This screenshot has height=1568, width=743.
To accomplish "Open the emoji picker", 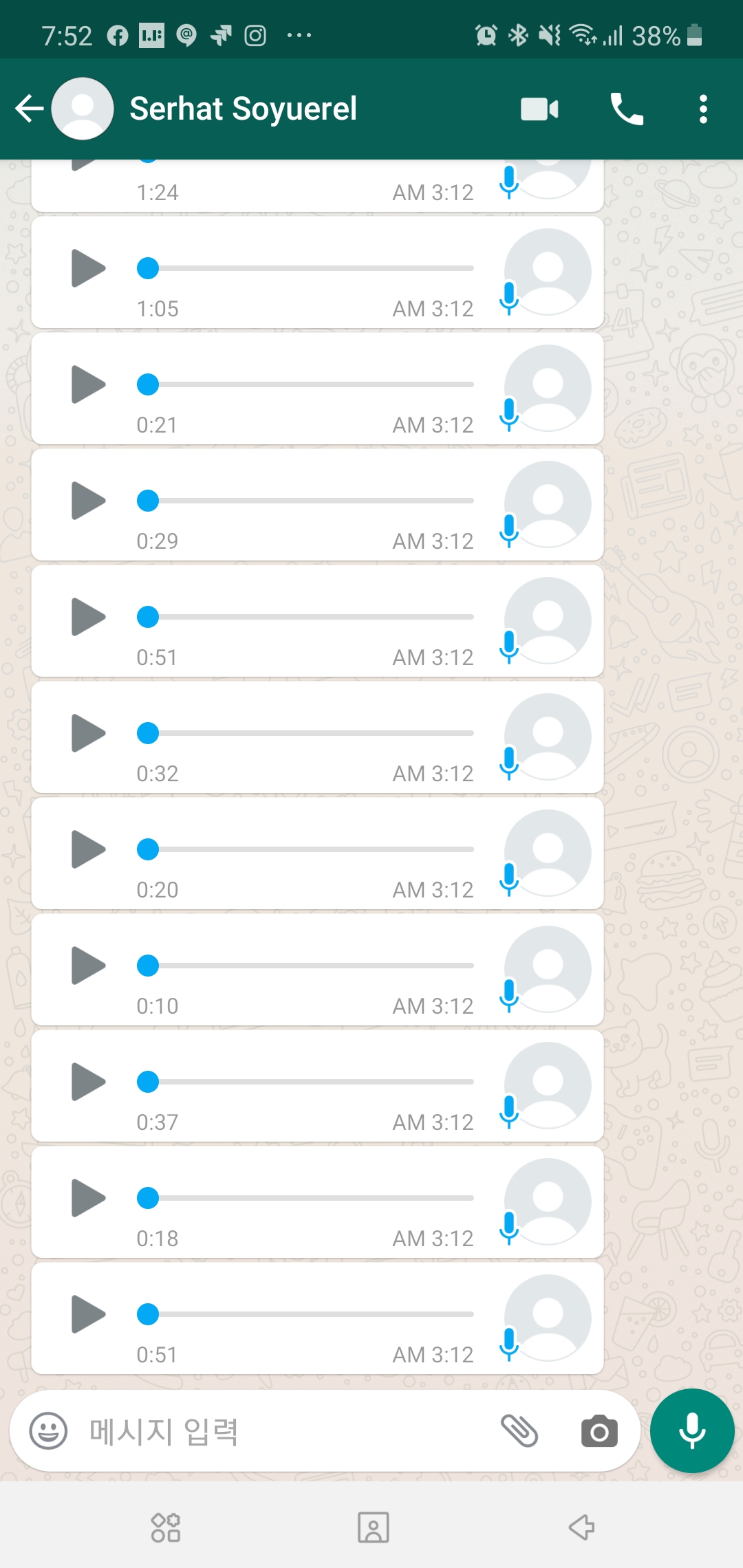I will pos(48,1431).
